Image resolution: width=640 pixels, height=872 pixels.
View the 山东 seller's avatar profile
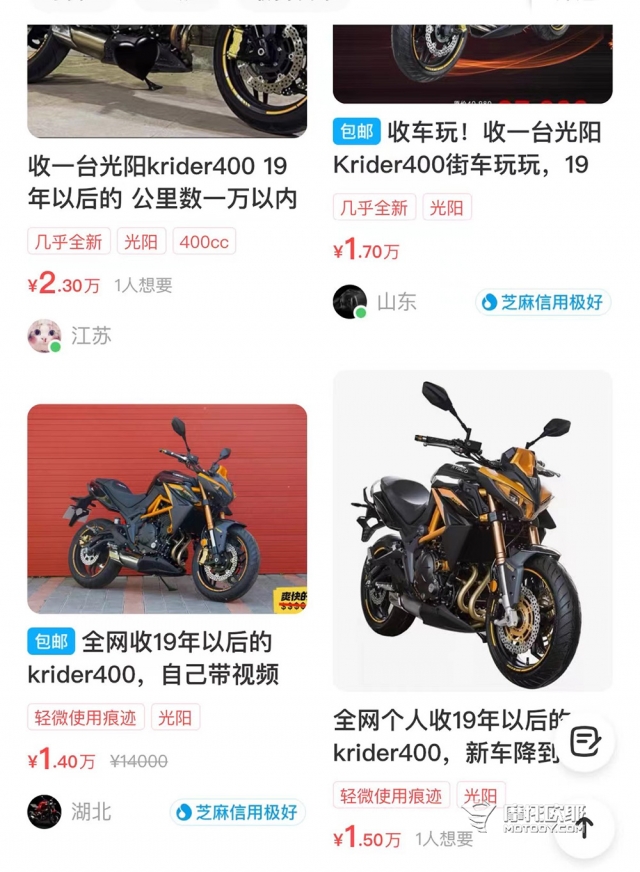click(x=350, y=301)
